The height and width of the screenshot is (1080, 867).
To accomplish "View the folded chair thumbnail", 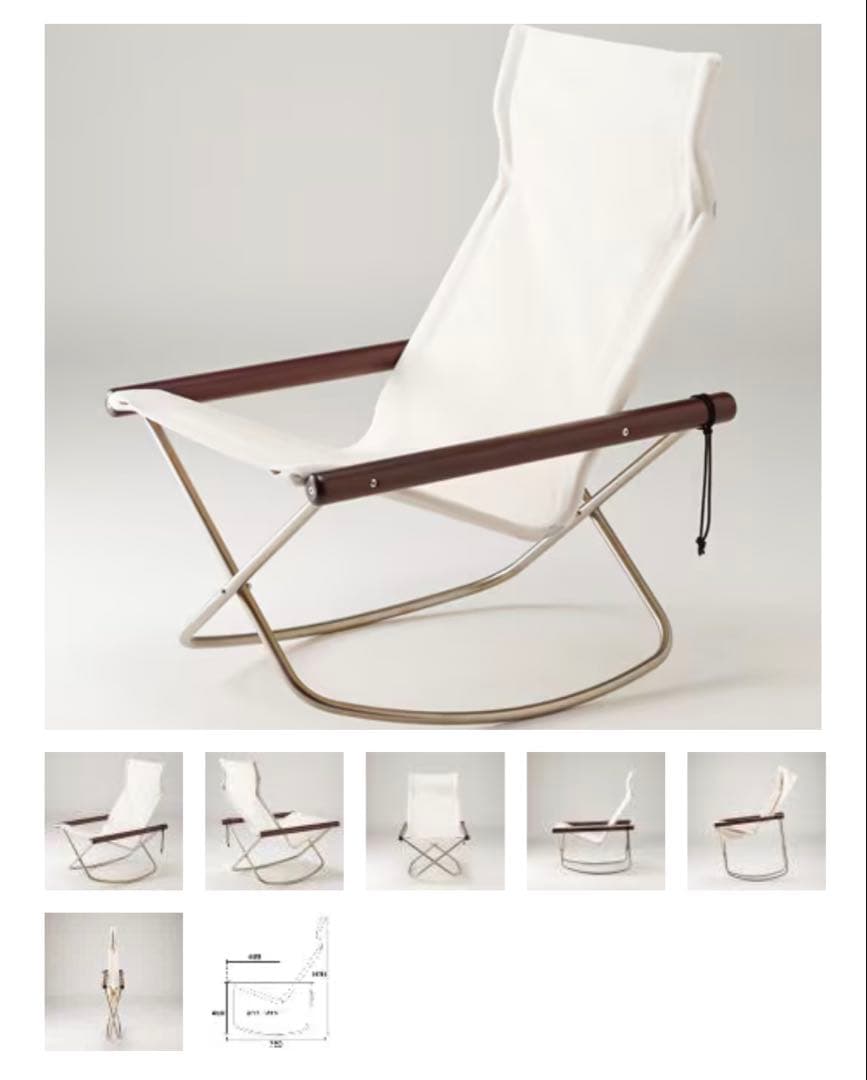I will coord(113,981).
